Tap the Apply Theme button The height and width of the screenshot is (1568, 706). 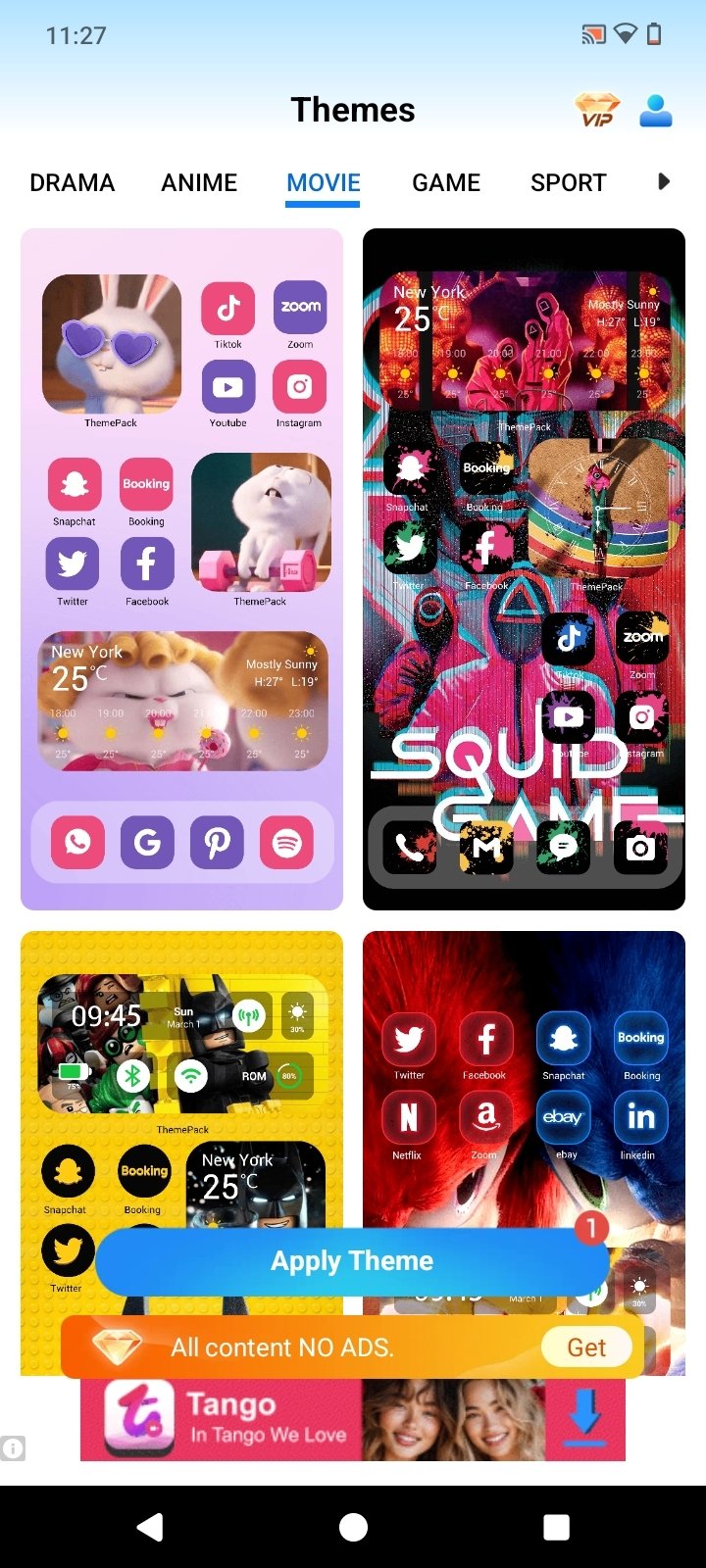(x=352, y=1261)
